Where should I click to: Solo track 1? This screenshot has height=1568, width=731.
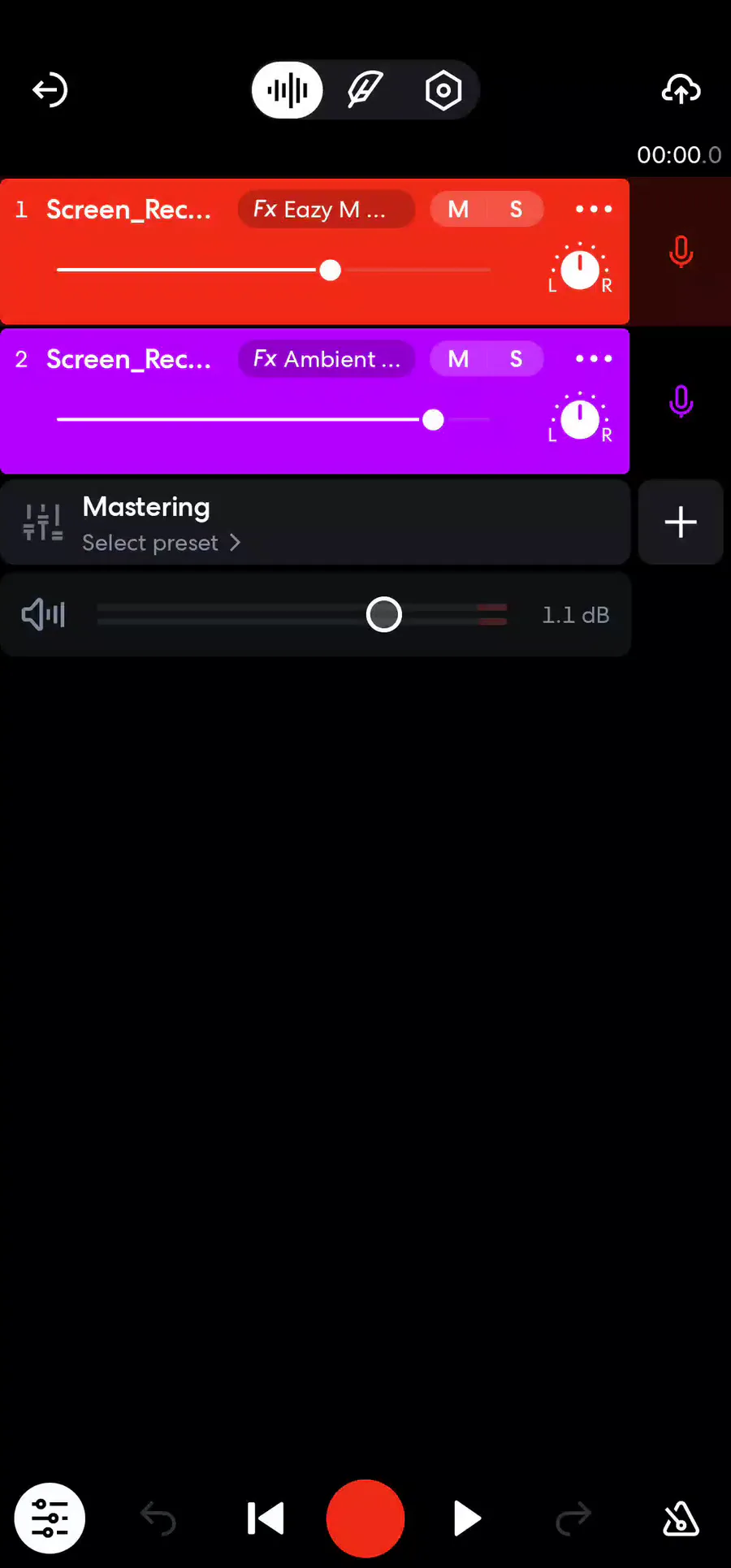point(516,210)
